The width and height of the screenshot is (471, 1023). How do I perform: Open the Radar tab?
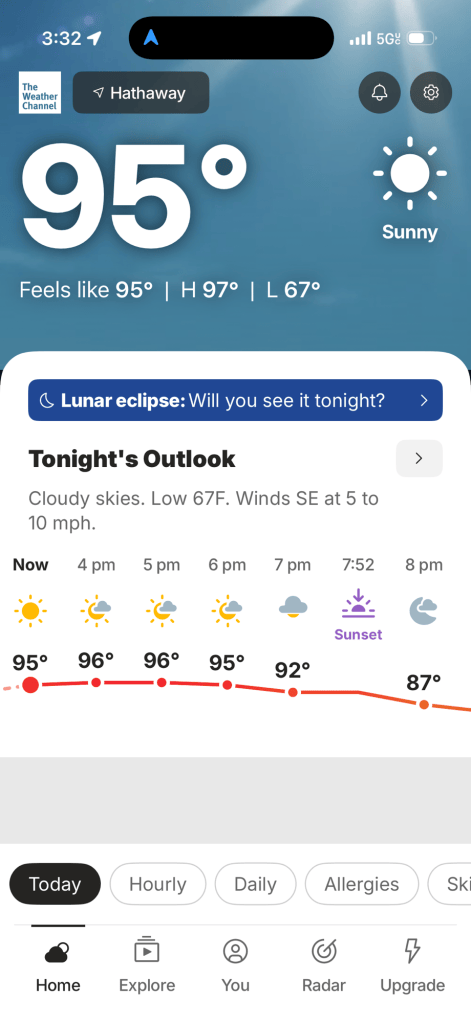pos(324,966)
